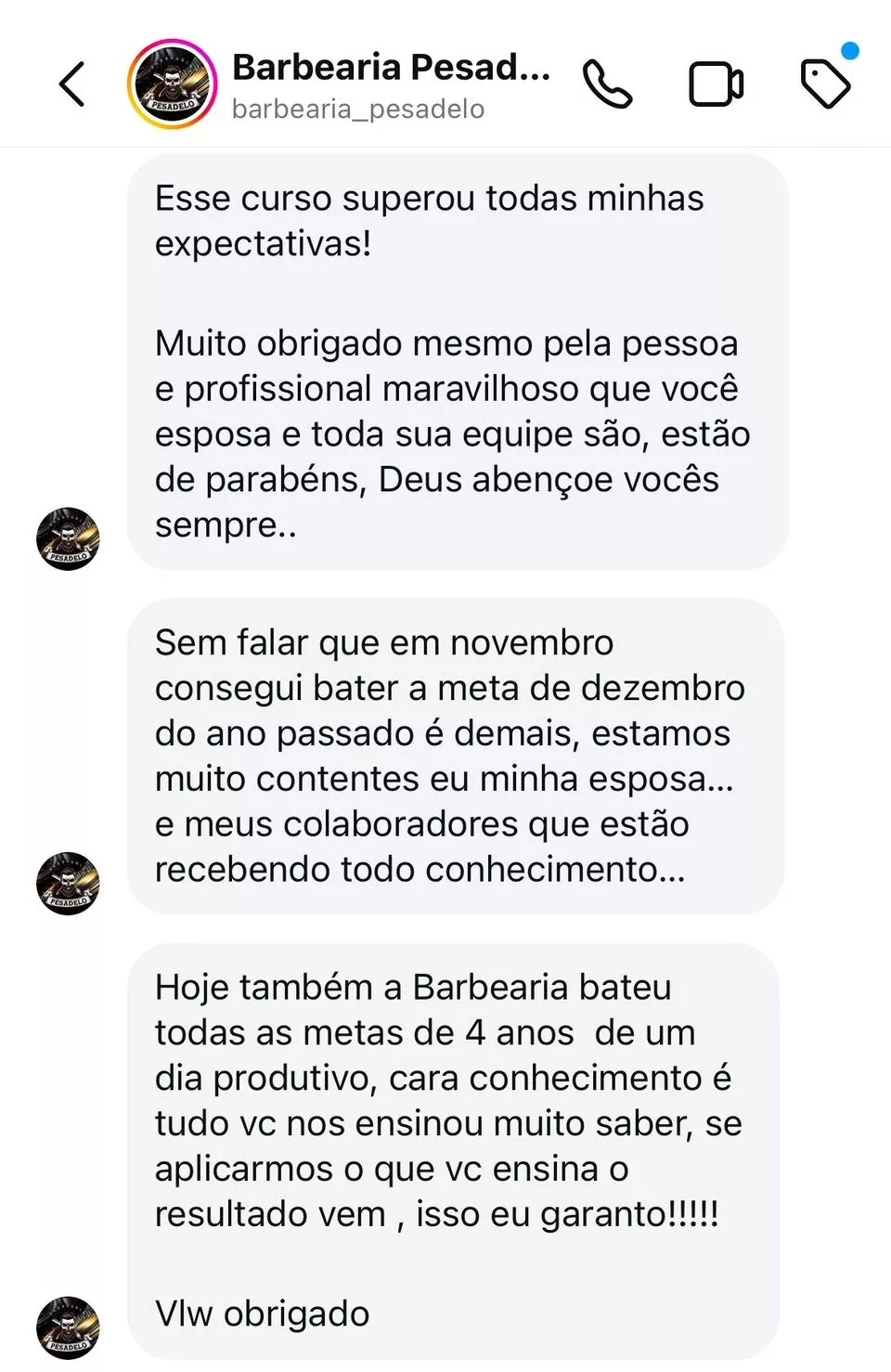Start a video call with Barbearia Pesadelo

[716, 84]
